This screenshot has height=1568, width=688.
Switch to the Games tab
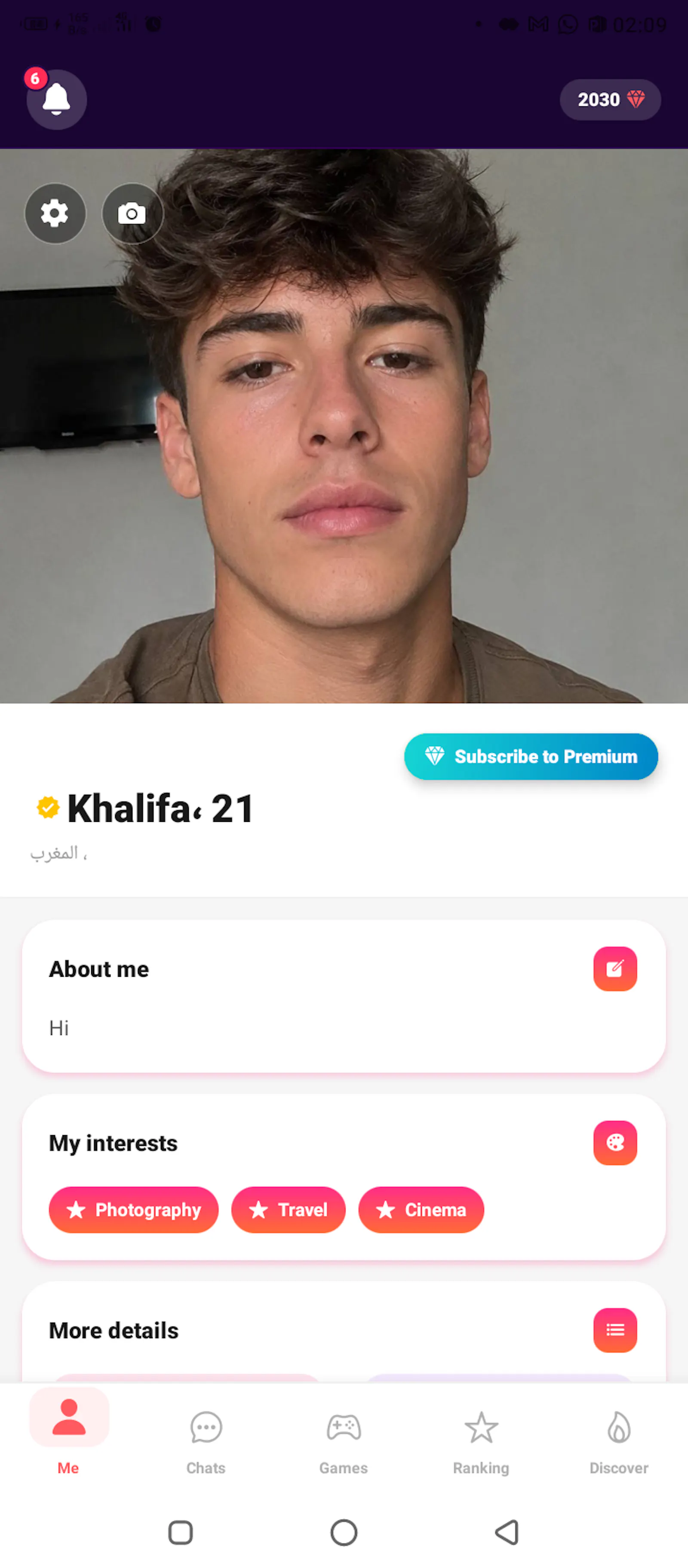pyautogui.click(x=344, y=1441)
